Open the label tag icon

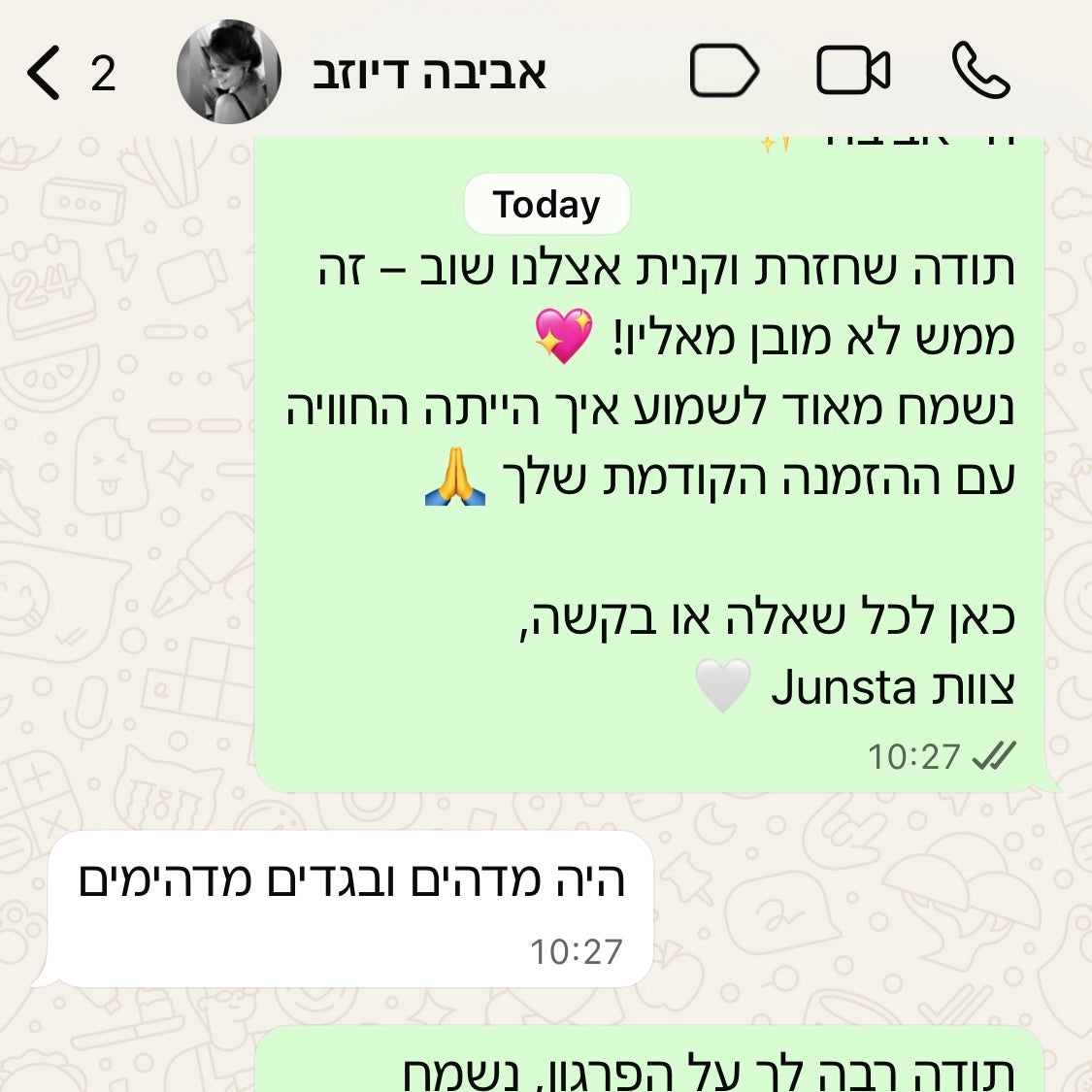click(x=723, y=72)
